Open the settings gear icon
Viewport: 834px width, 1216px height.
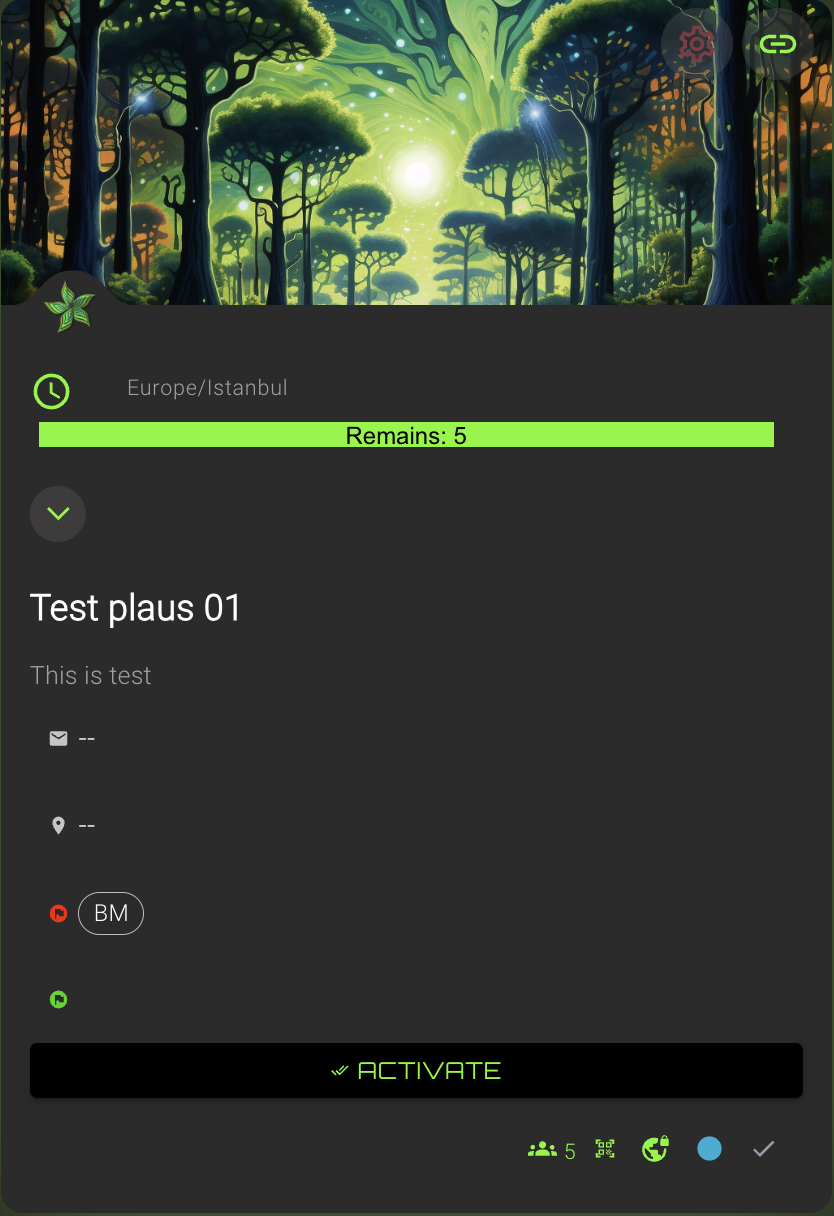[696, 44]
